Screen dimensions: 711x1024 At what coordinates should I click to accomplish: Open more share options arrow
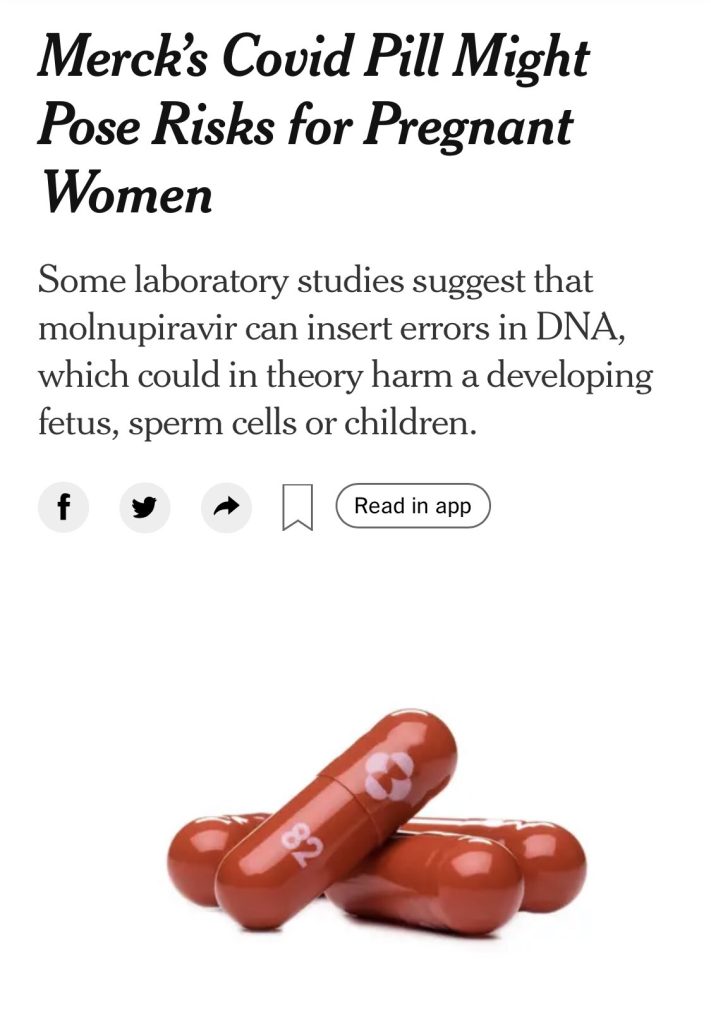[x=226, y=507]
